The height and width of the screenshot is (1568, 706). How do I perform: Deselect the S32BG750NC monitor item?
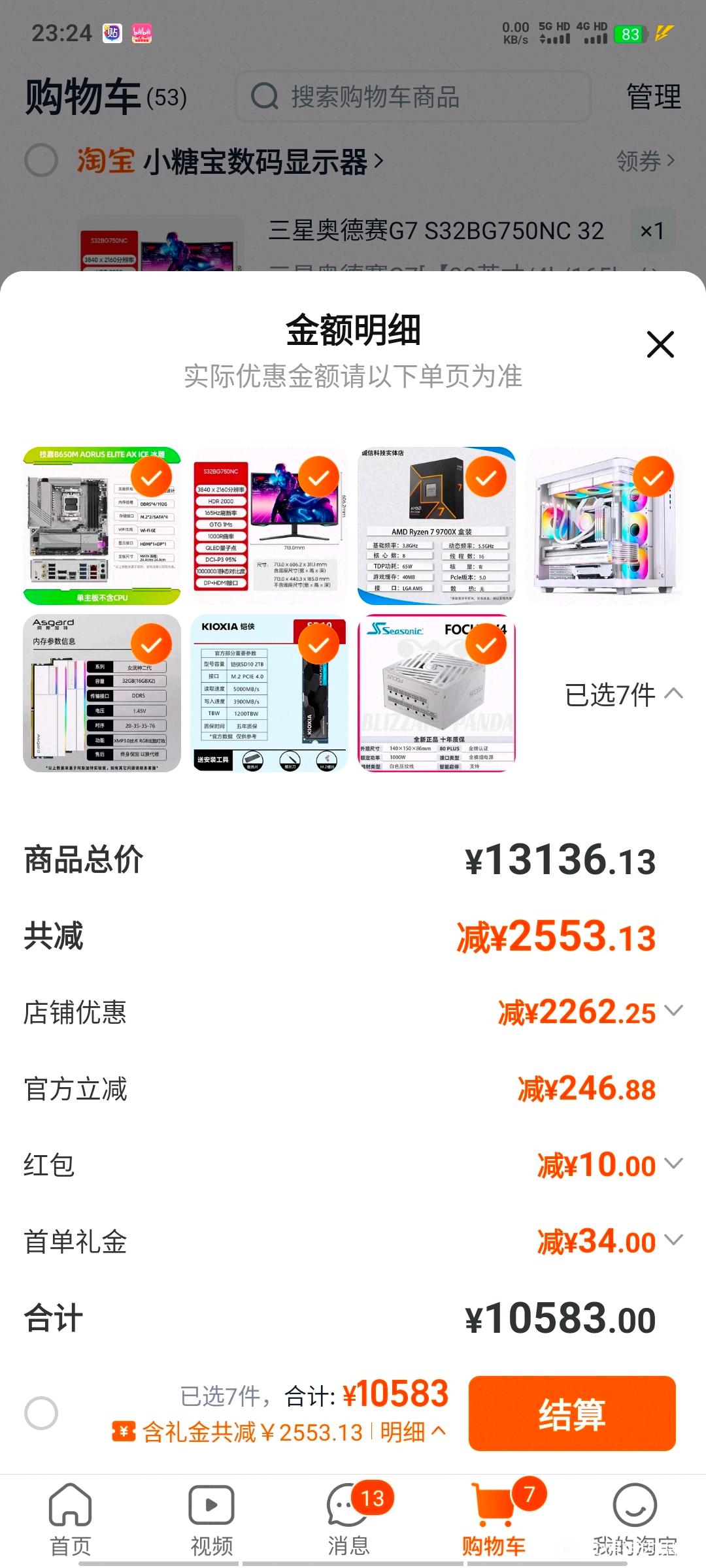(318, 478)
